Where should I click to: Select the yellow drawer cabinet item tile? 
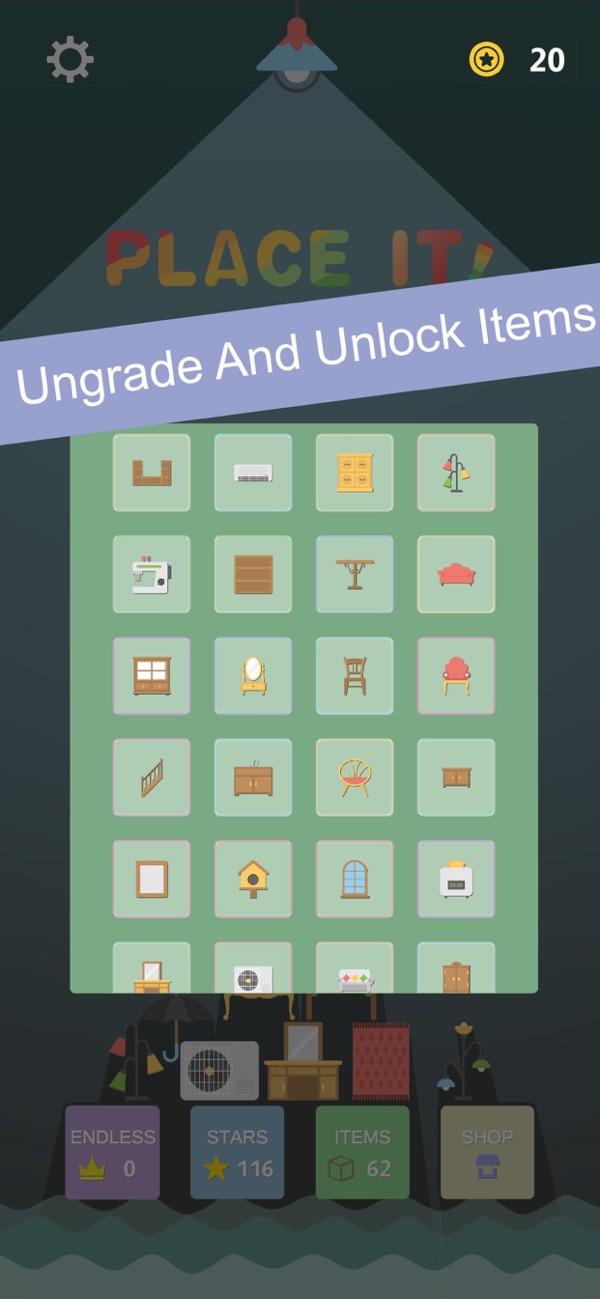355,473
